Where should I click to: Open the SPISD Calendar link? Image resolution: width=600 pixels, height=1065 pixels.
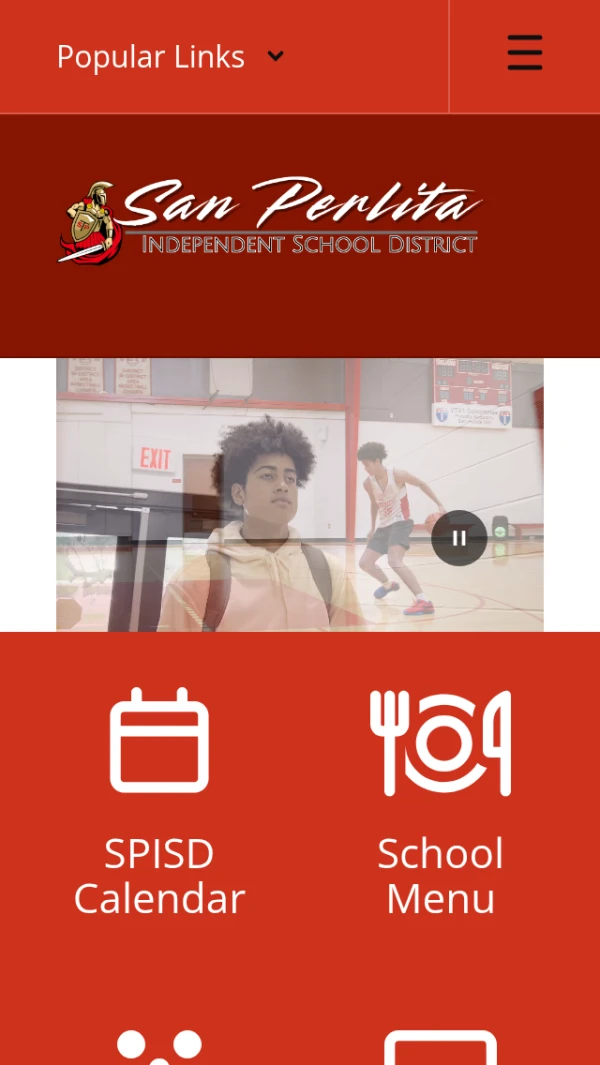pyautogui.click(x=160, y=801)
